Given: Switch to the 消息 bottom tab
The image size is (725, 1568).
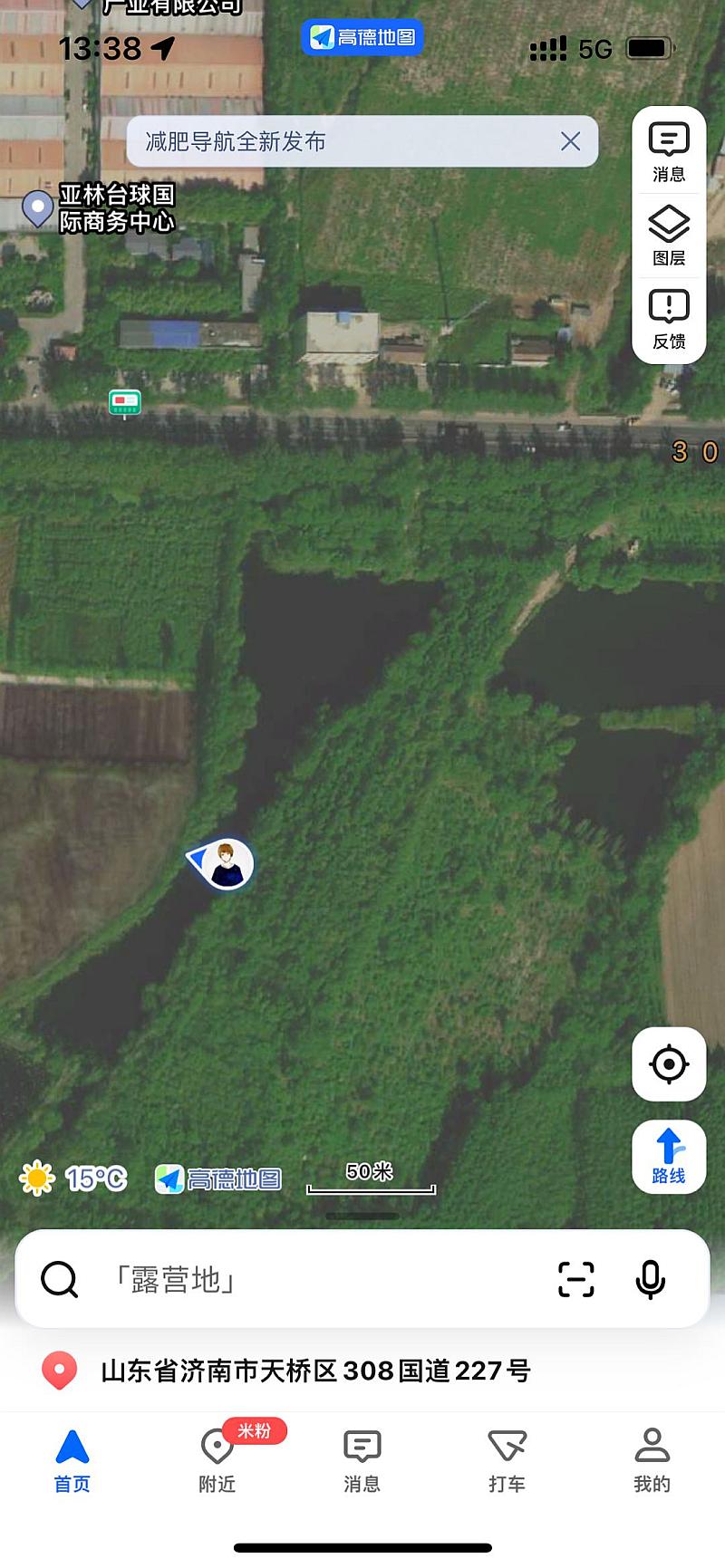Looking at the screenshot, I should pos(362,1460).
